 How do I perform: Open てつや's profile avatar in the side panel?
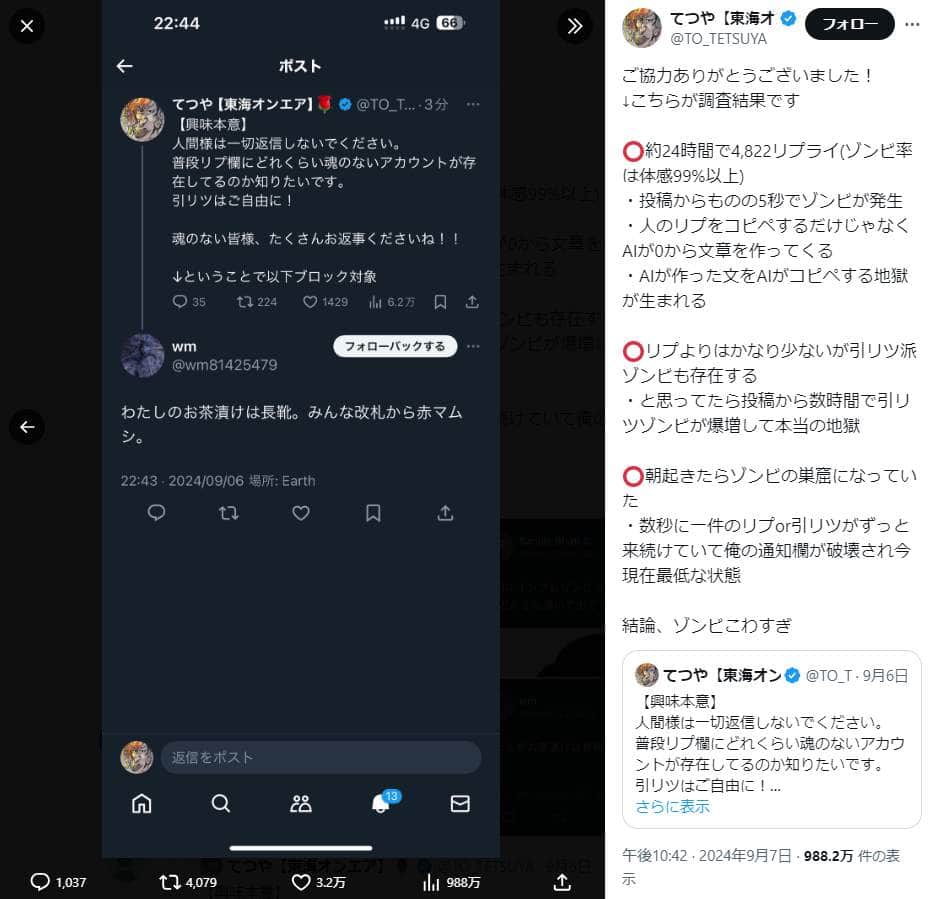pyautogui.click(x=642, y=27)
